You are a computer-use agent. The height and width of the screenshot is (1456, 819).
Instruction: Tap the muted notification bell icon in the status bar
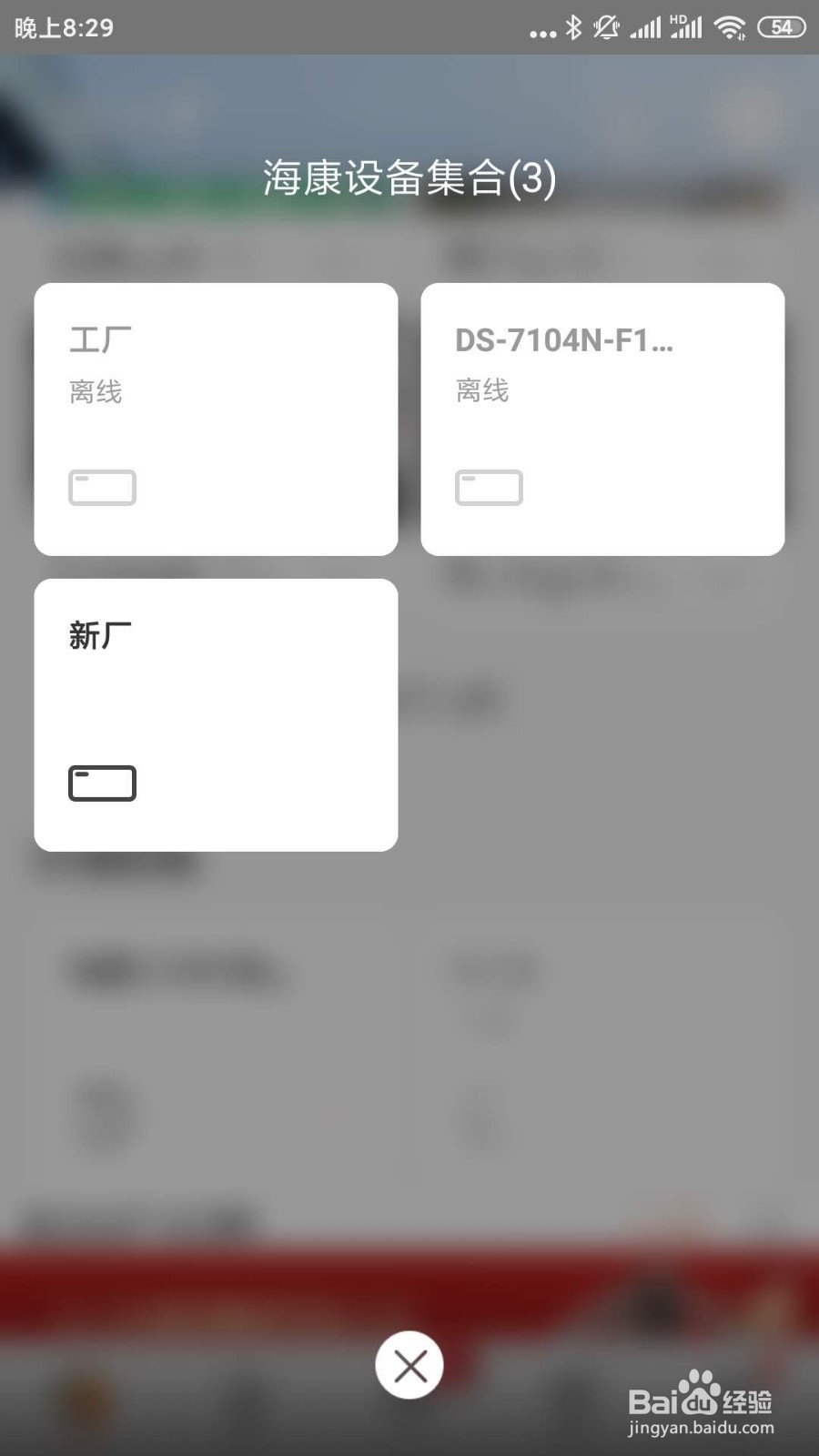(604, 28)
